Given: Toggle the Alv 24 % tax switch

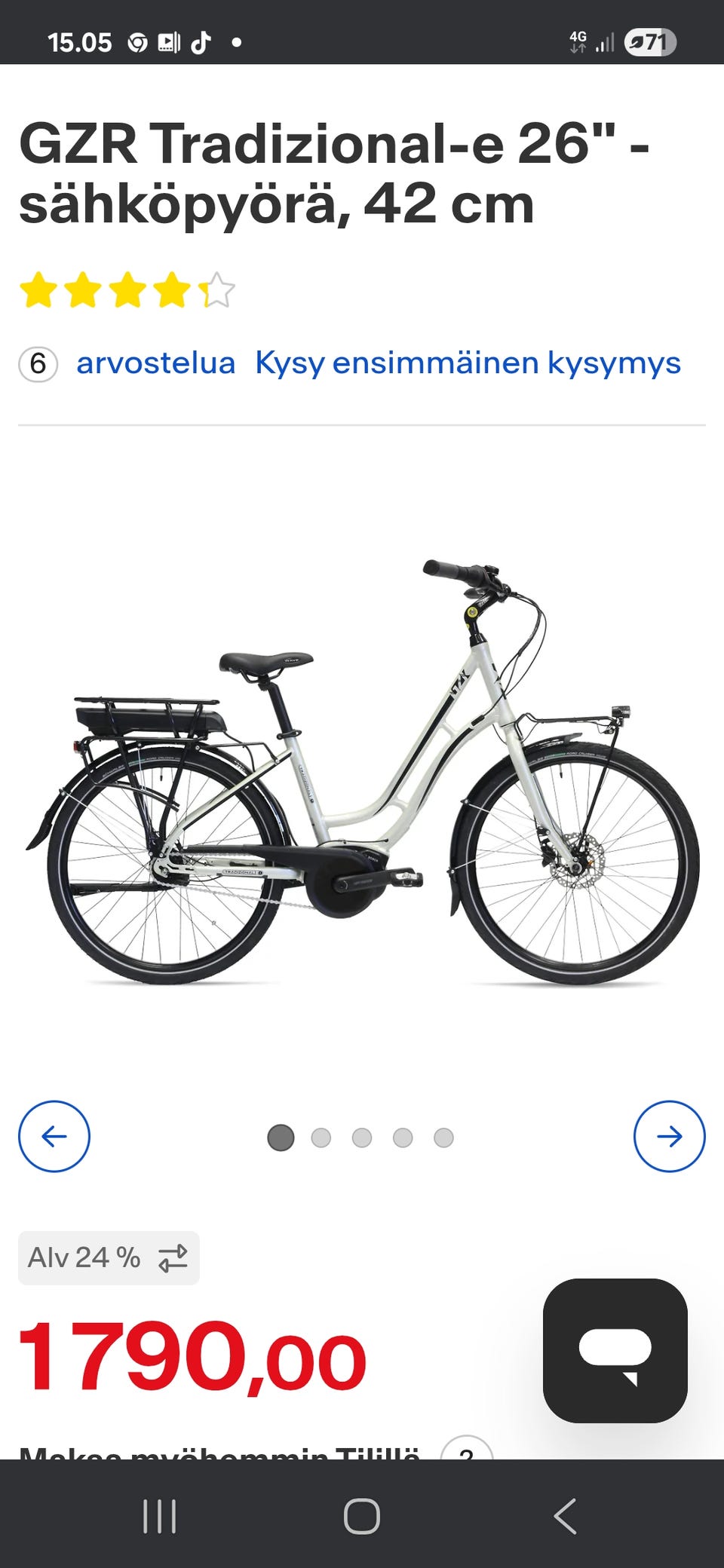Looking at the screenshot, I should (109, 1257).
